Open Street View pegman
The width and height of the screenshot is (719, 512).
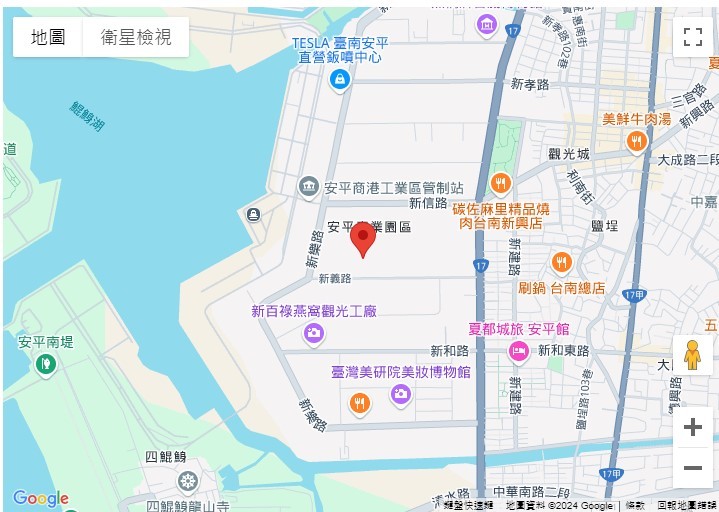tap(692, 355)
